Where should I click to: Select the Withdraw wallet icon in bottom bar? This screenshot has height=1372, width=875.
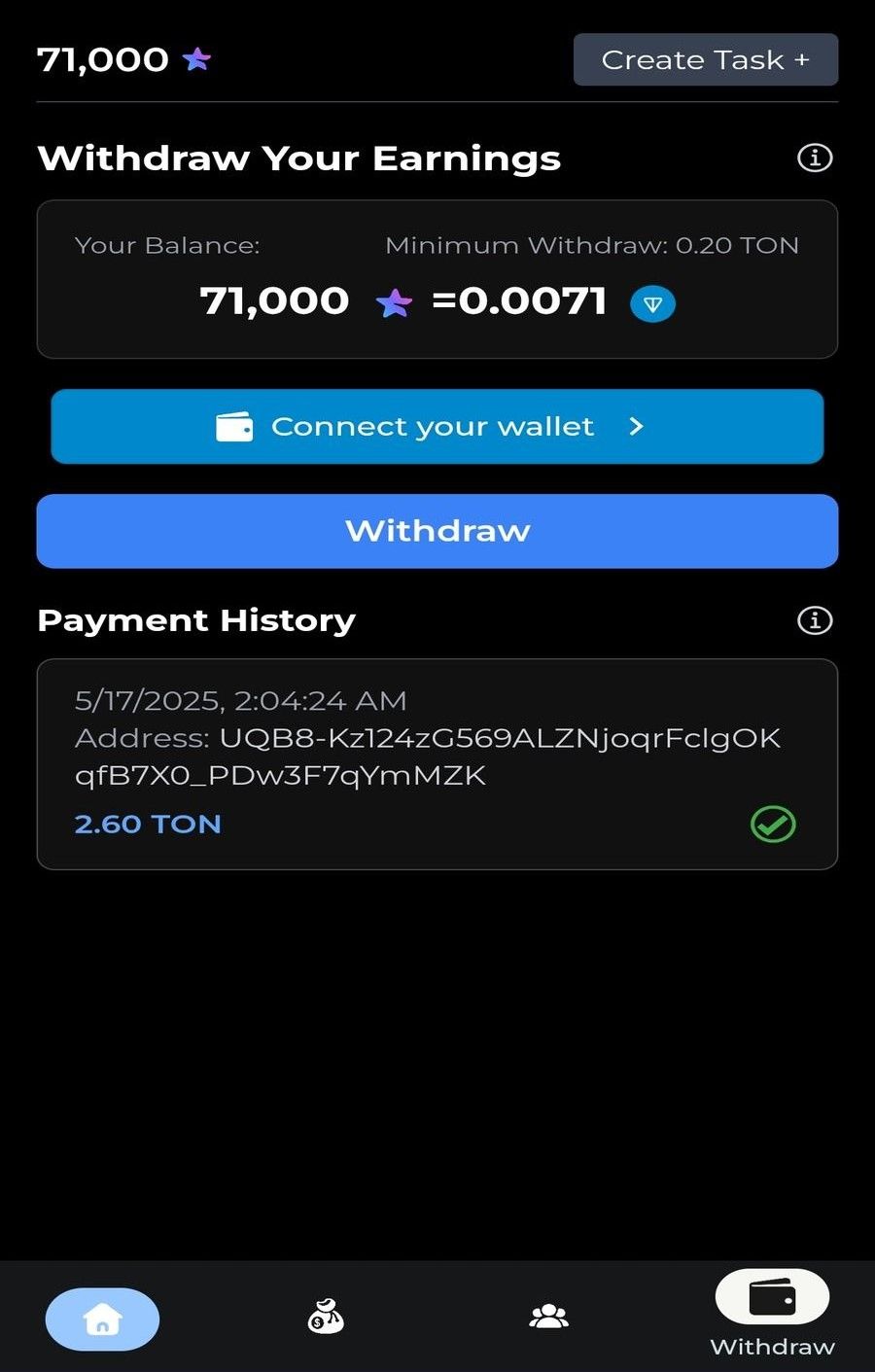[771, 1296]
